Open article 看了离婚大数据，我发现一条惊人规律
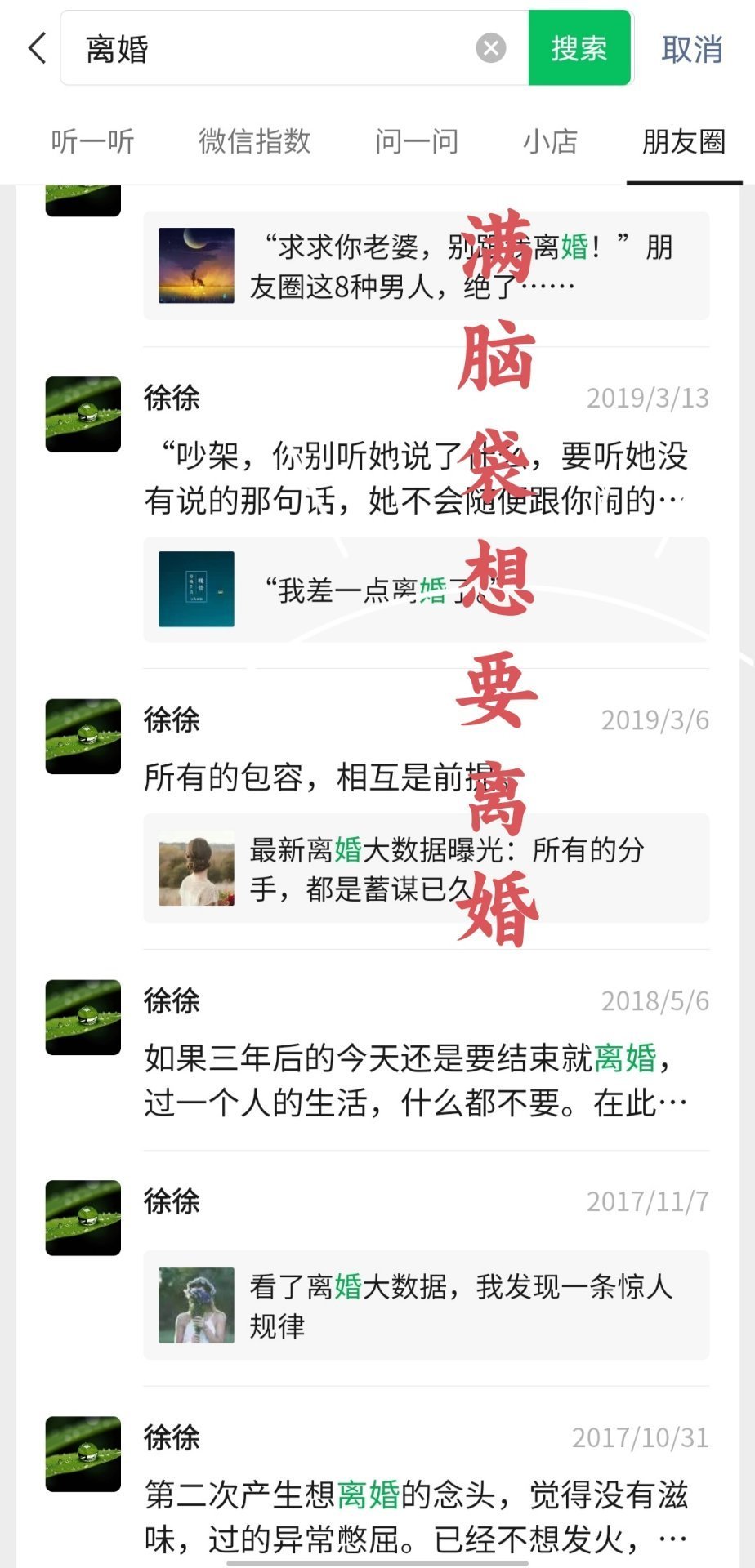The height and width of the screenshot is (1568, 755). point(426,1305)
